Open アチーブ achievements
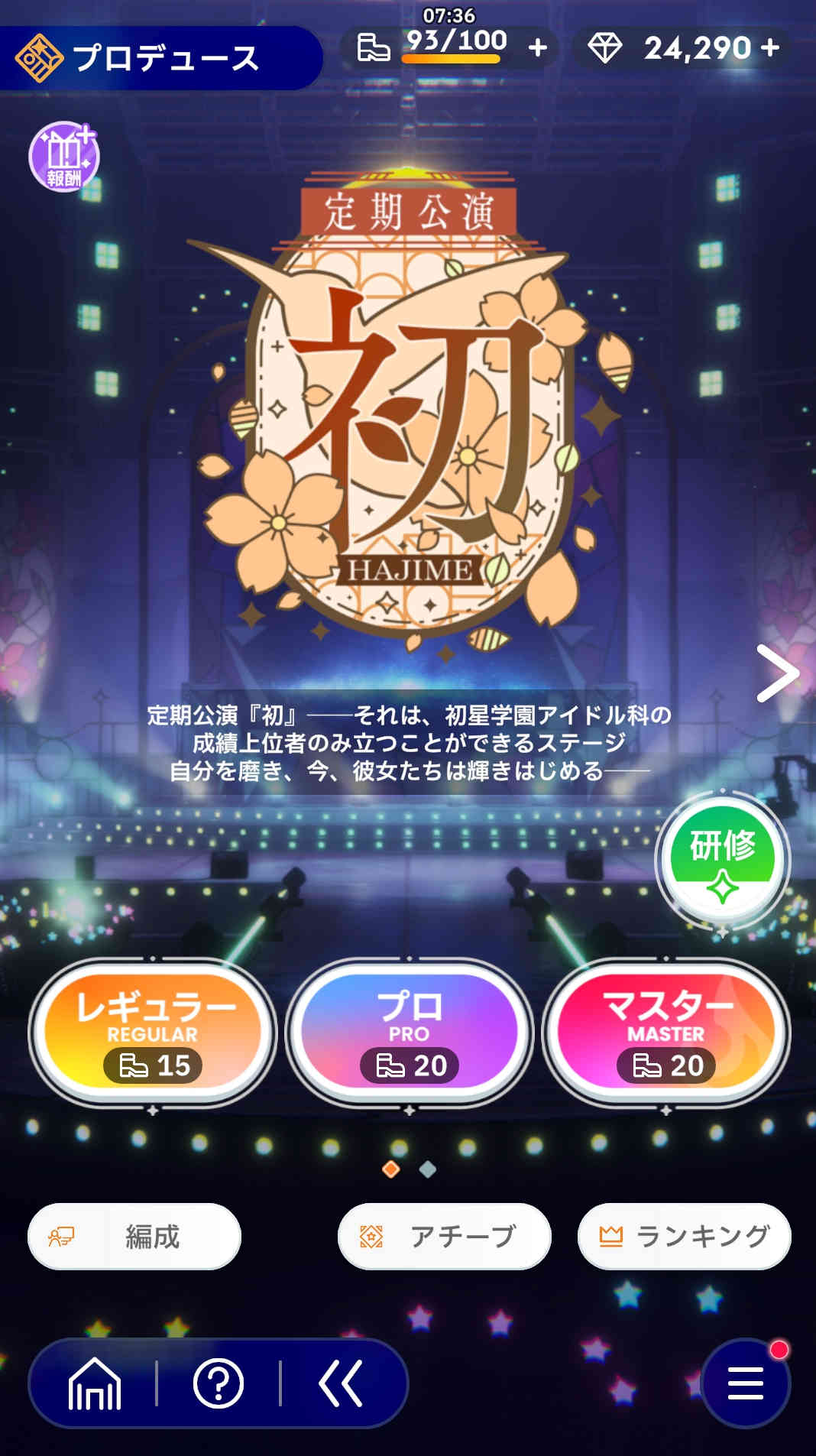This screenshot has height=1456, width=816. tap(444, 1236)
